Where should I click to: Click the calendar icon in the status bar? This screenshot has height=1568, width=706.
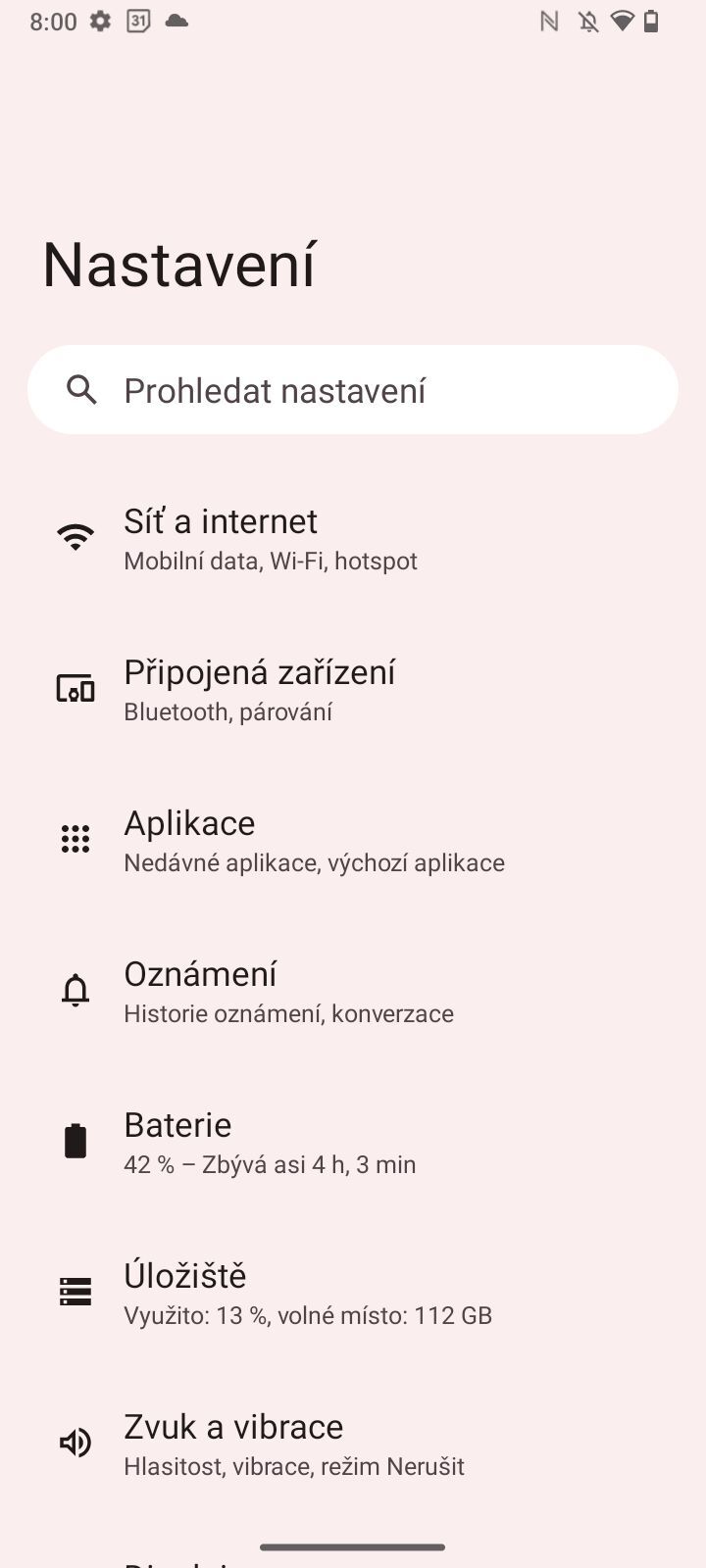[137, 21]
